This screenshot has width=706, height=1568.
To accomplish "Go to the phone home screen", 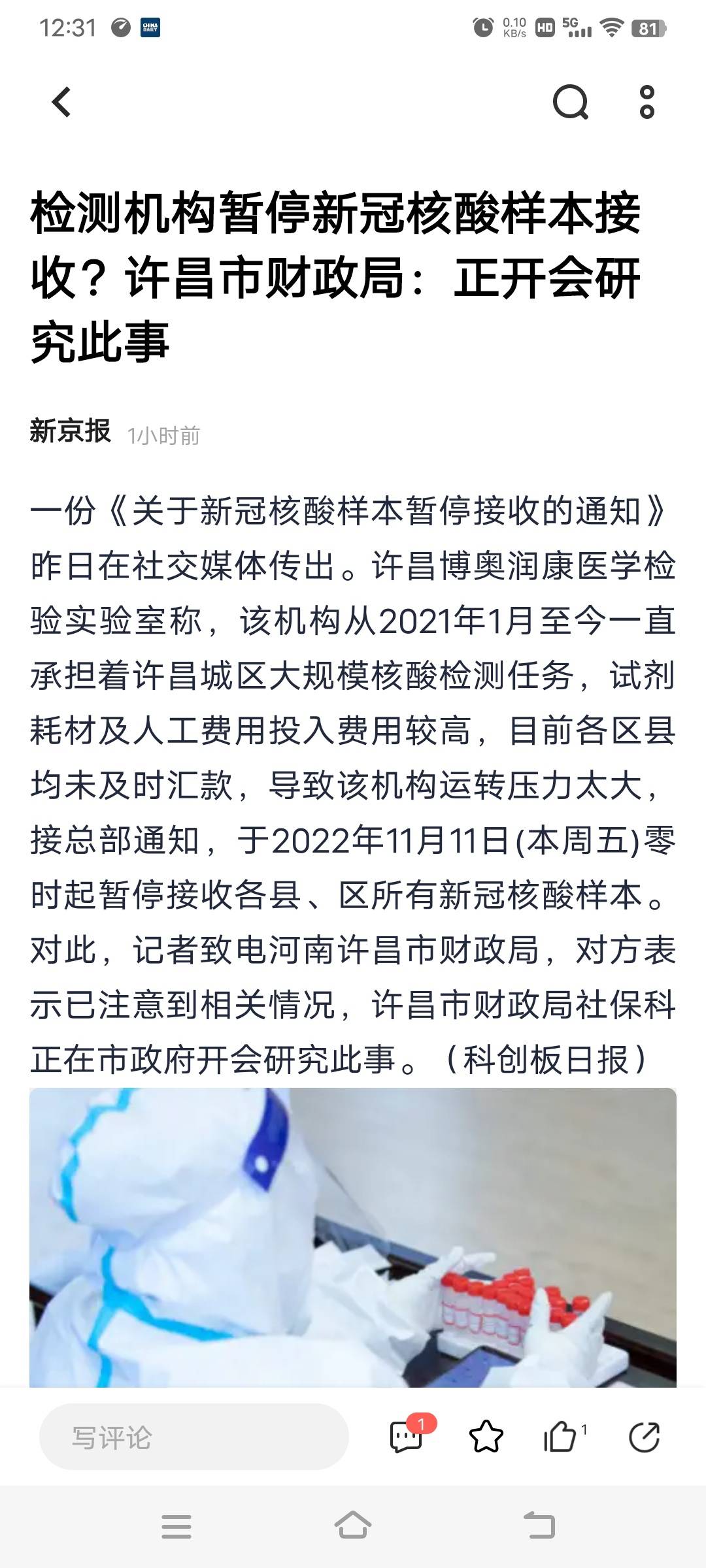I will pyautogui.click(x=353, y=1526).
